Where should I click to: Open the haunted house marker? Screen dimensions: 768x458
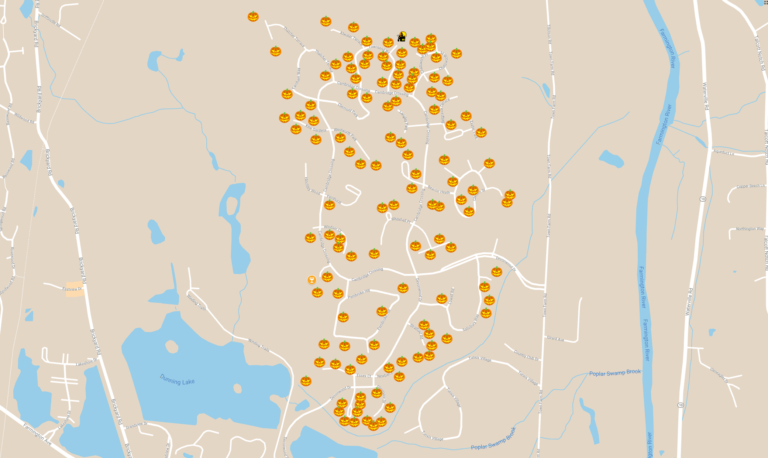(x=402, y=36)
